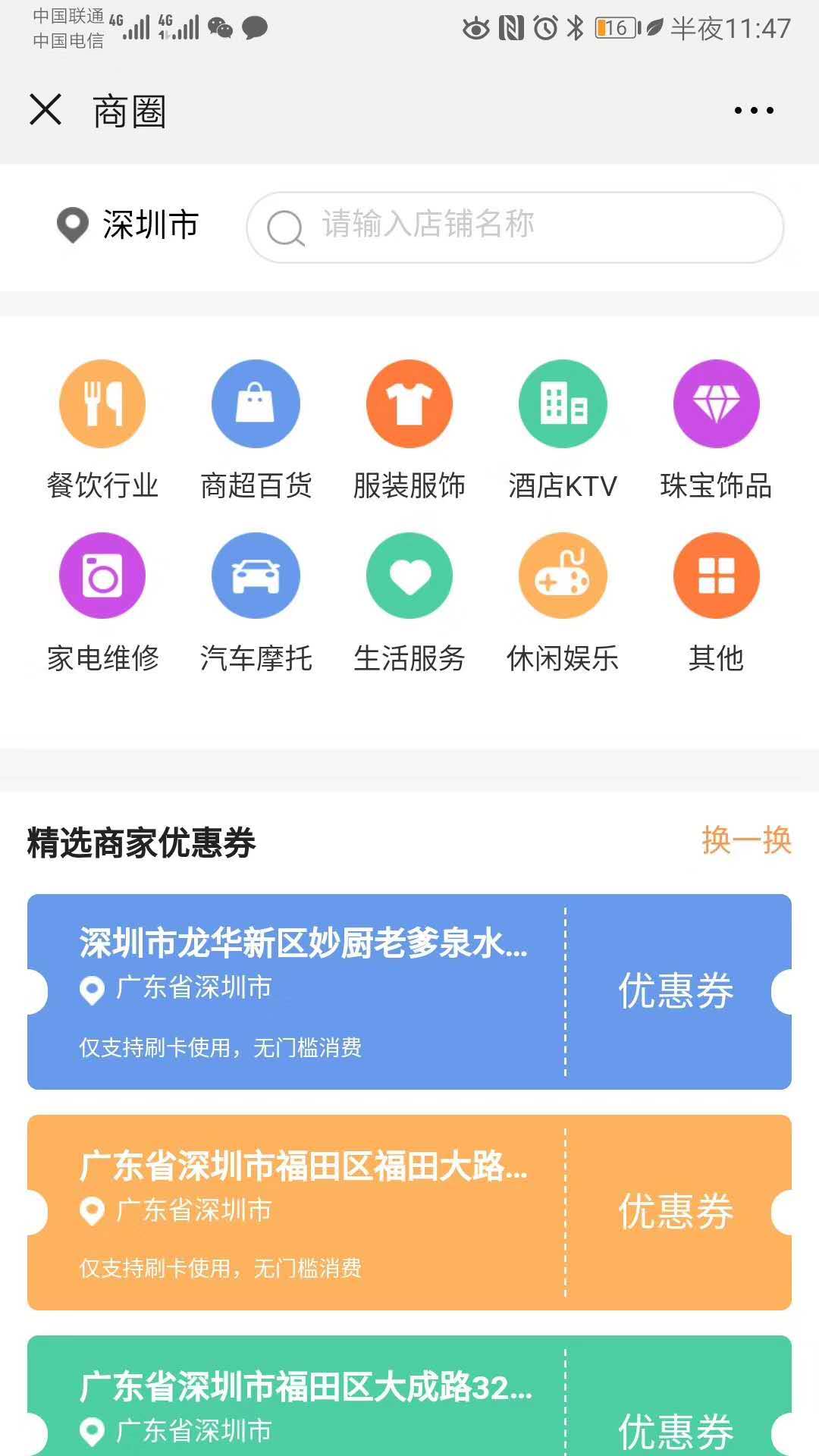Open the three-dot overflow menu
819x1456 pixels.
click(754, 111)
